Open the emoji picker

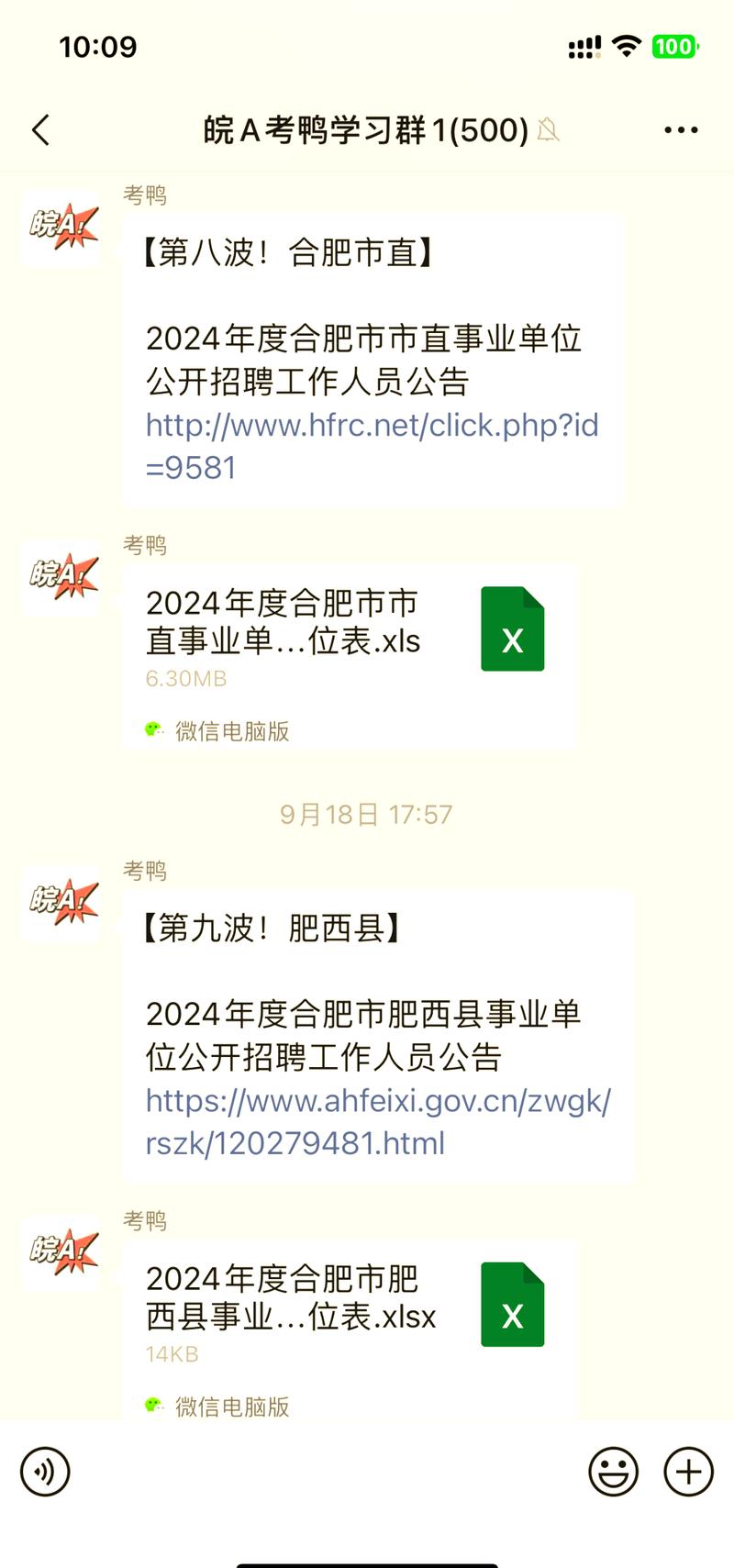tap(614, 1472)
